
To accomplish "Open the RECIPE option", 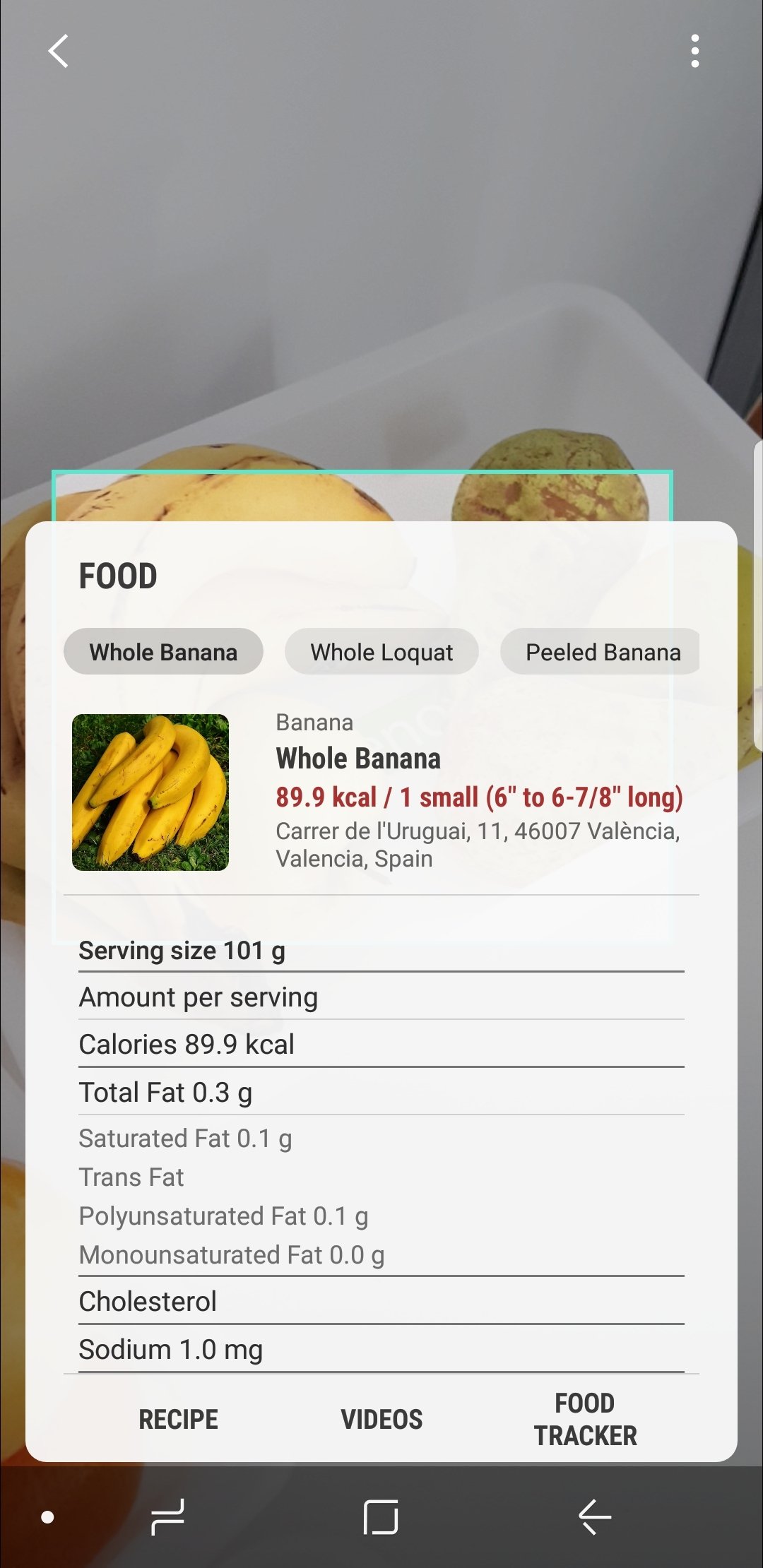I will coord(178,1419).
